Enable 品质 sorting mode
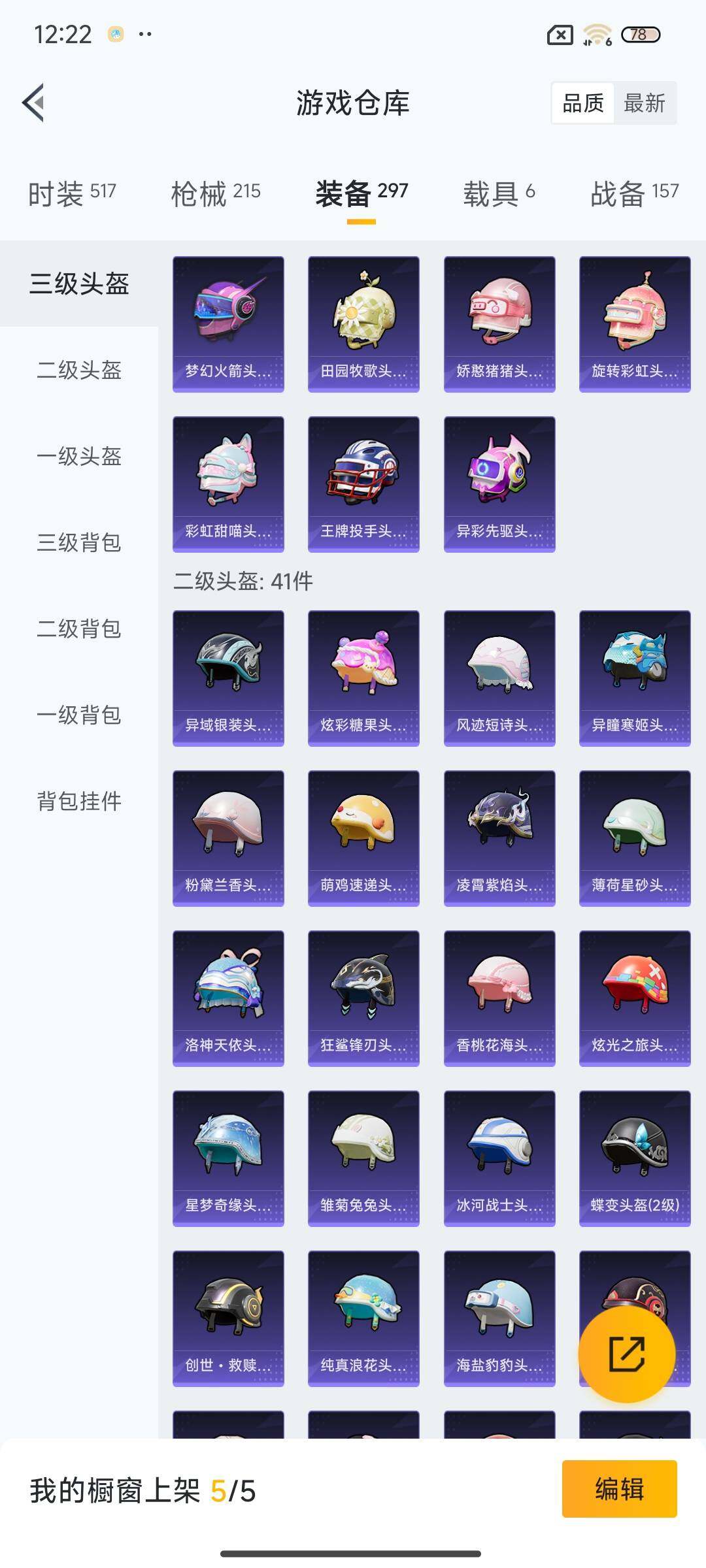Image resolution: width=706 pixels, height=1568 pixels. (x=584, y=103)
